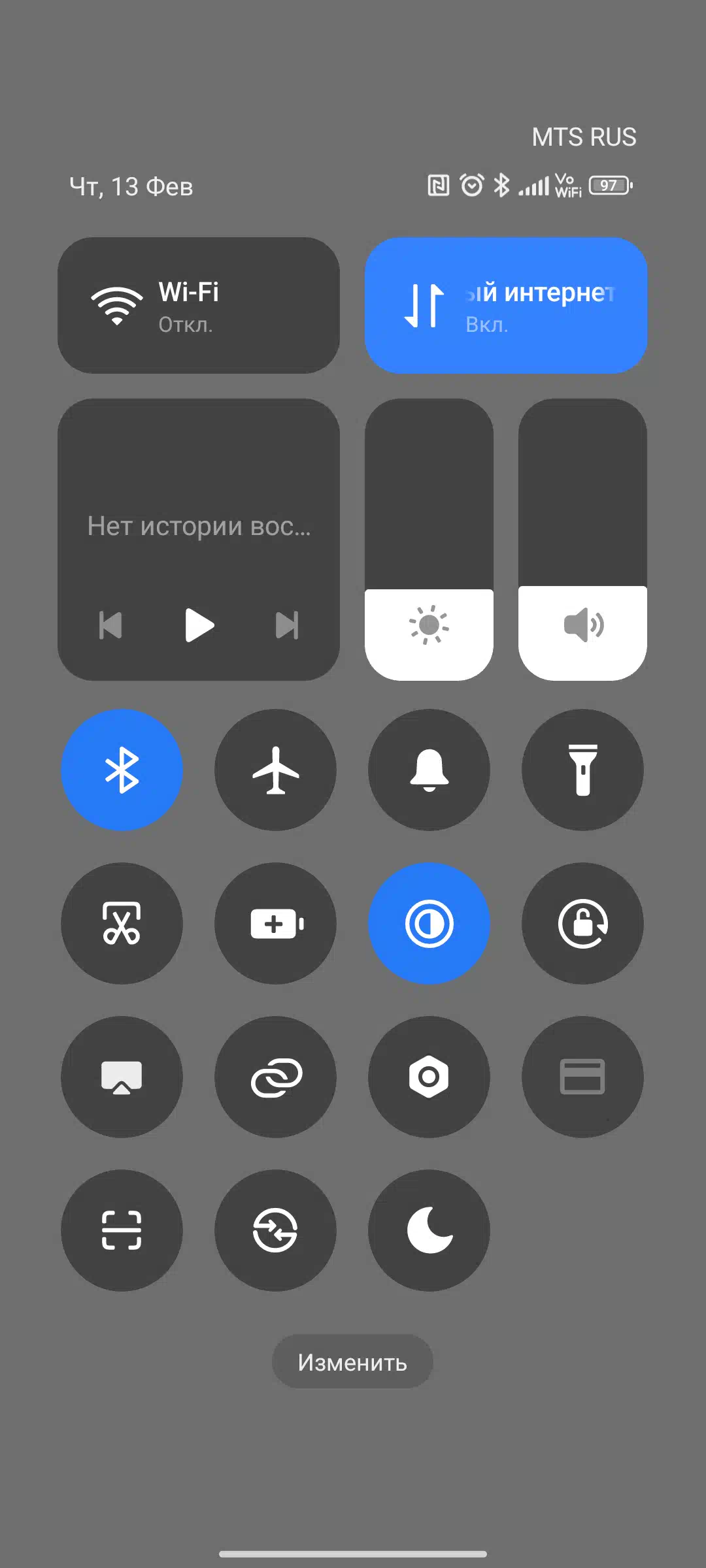706x1568 pixels.
Task: Toggle the auto-rotate lock
Action: [x=582, y=923]
